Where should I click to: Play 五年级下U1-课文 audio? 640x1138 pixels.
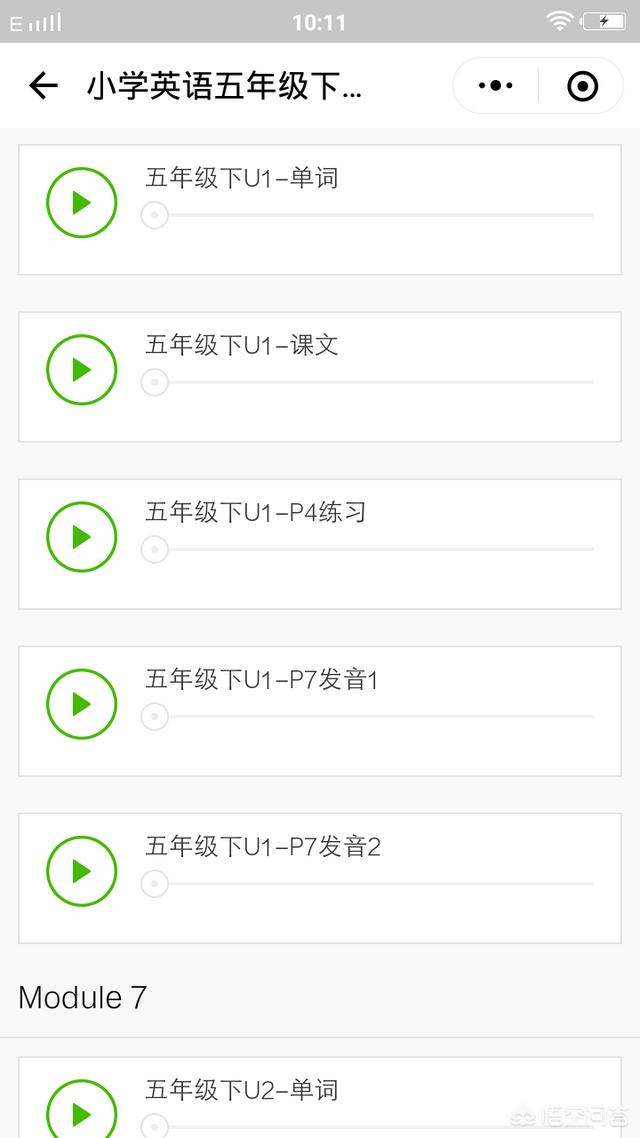click(82, 370)
